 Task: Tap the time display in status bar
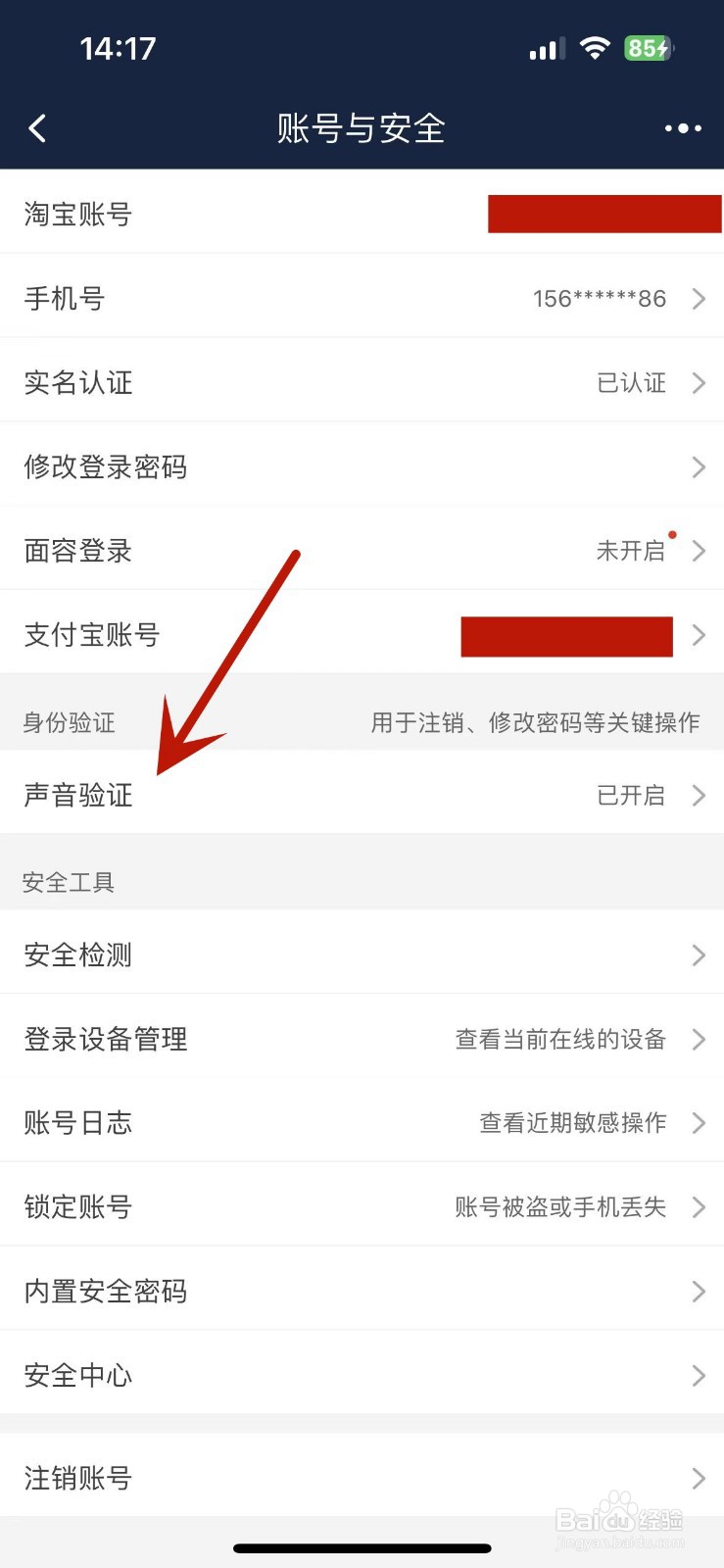118,47
